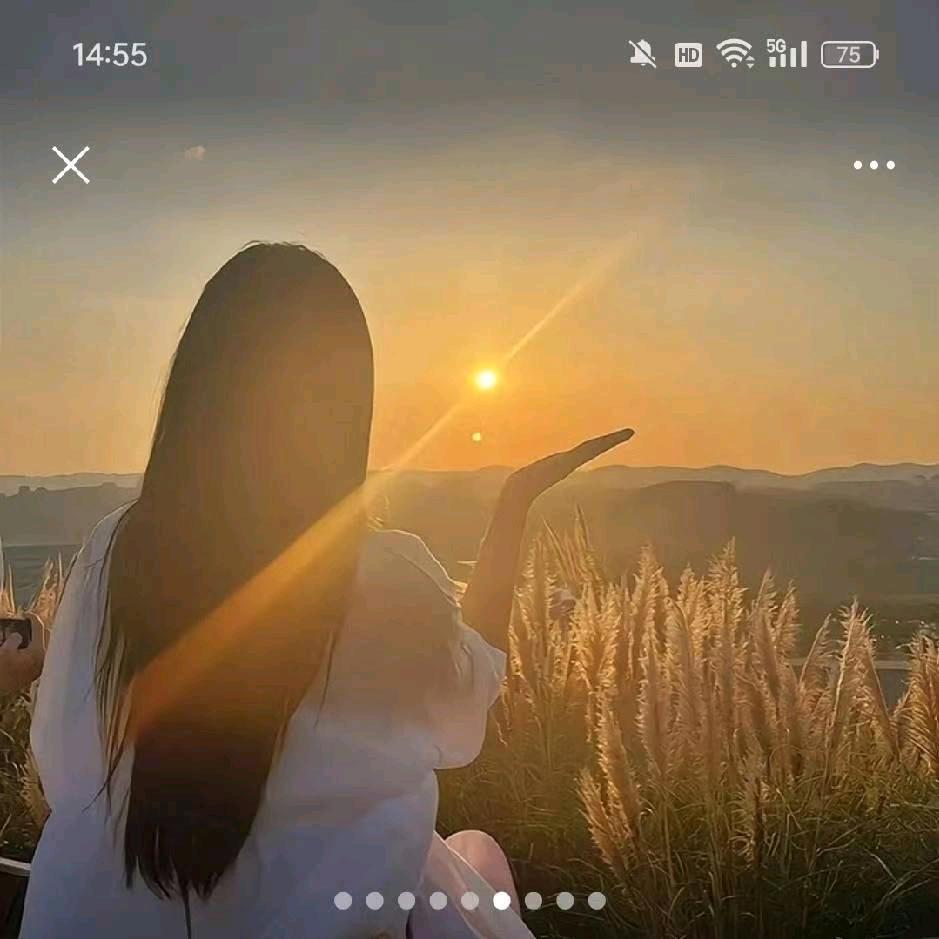Close the full-screen photo viewer
Screen dimensions: 939x939
click(x=71, y=165)
